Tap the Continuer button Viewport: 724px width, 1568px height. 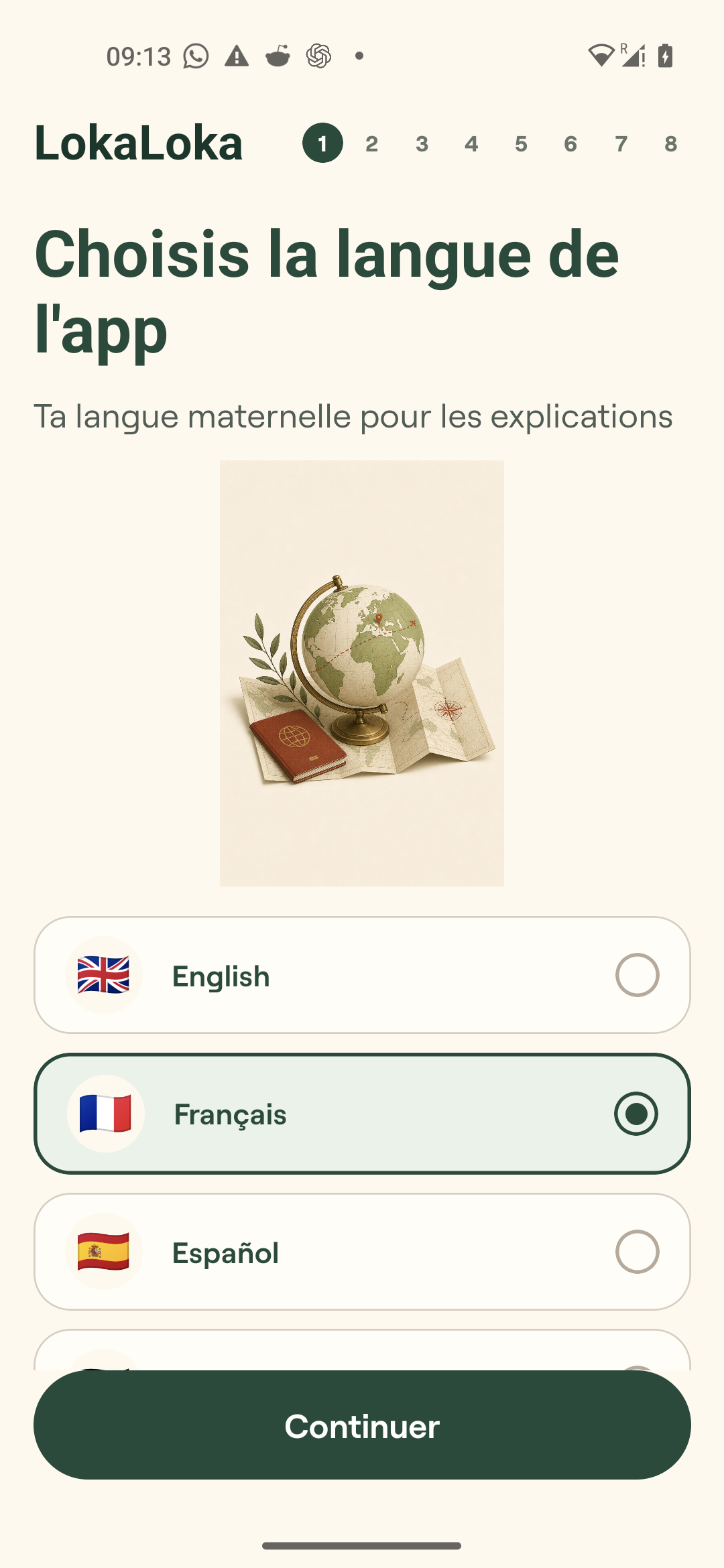click(x=362, y=1425)
